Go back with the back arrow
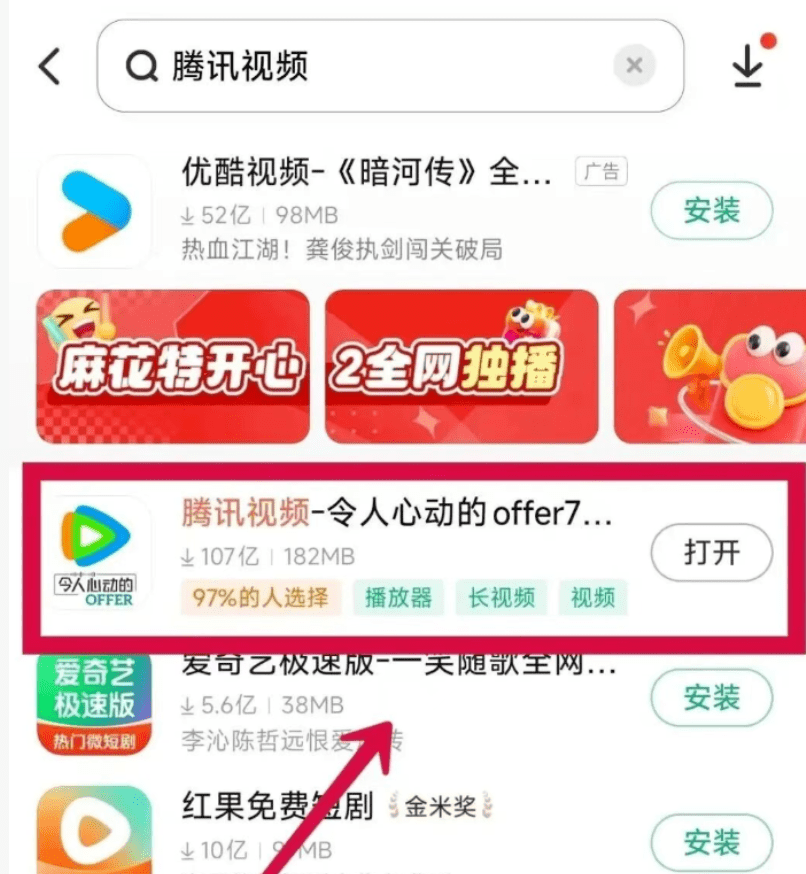This screenshot has height=874, width=806. pos(50,67)
